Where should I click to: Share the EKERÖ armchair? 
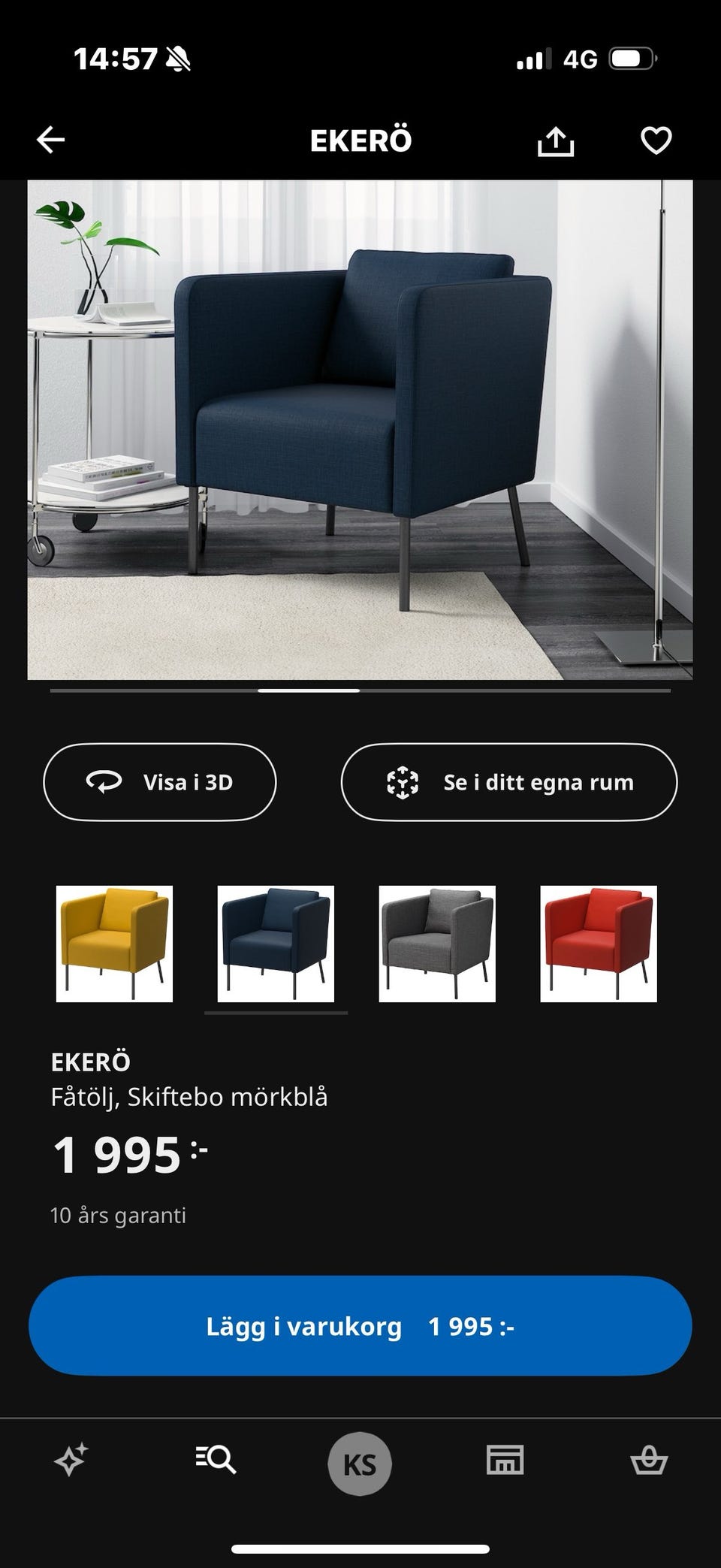point(556,140)
